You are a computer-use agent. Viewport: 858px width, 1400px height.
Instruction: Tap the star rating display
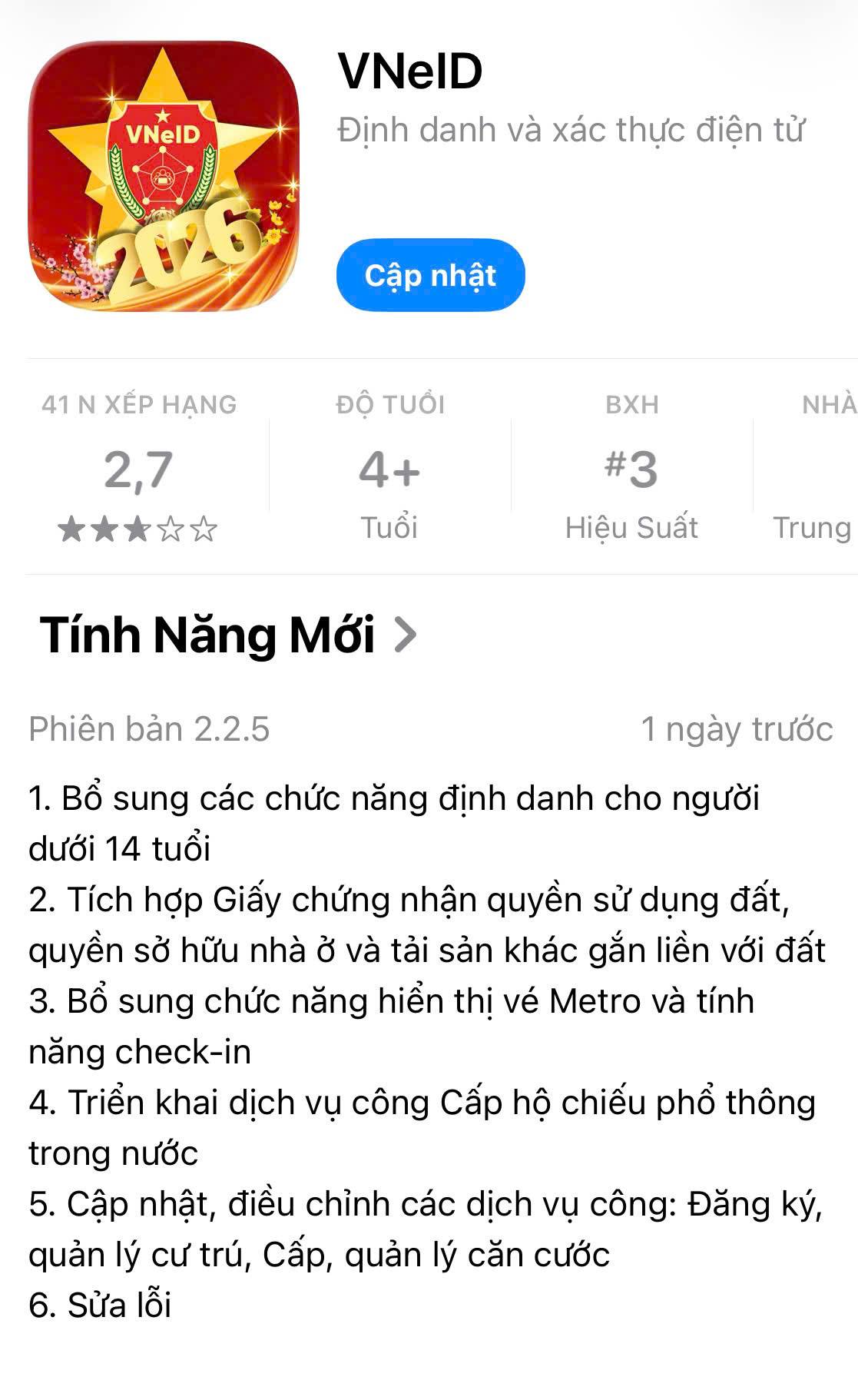[x=138, y=529]
